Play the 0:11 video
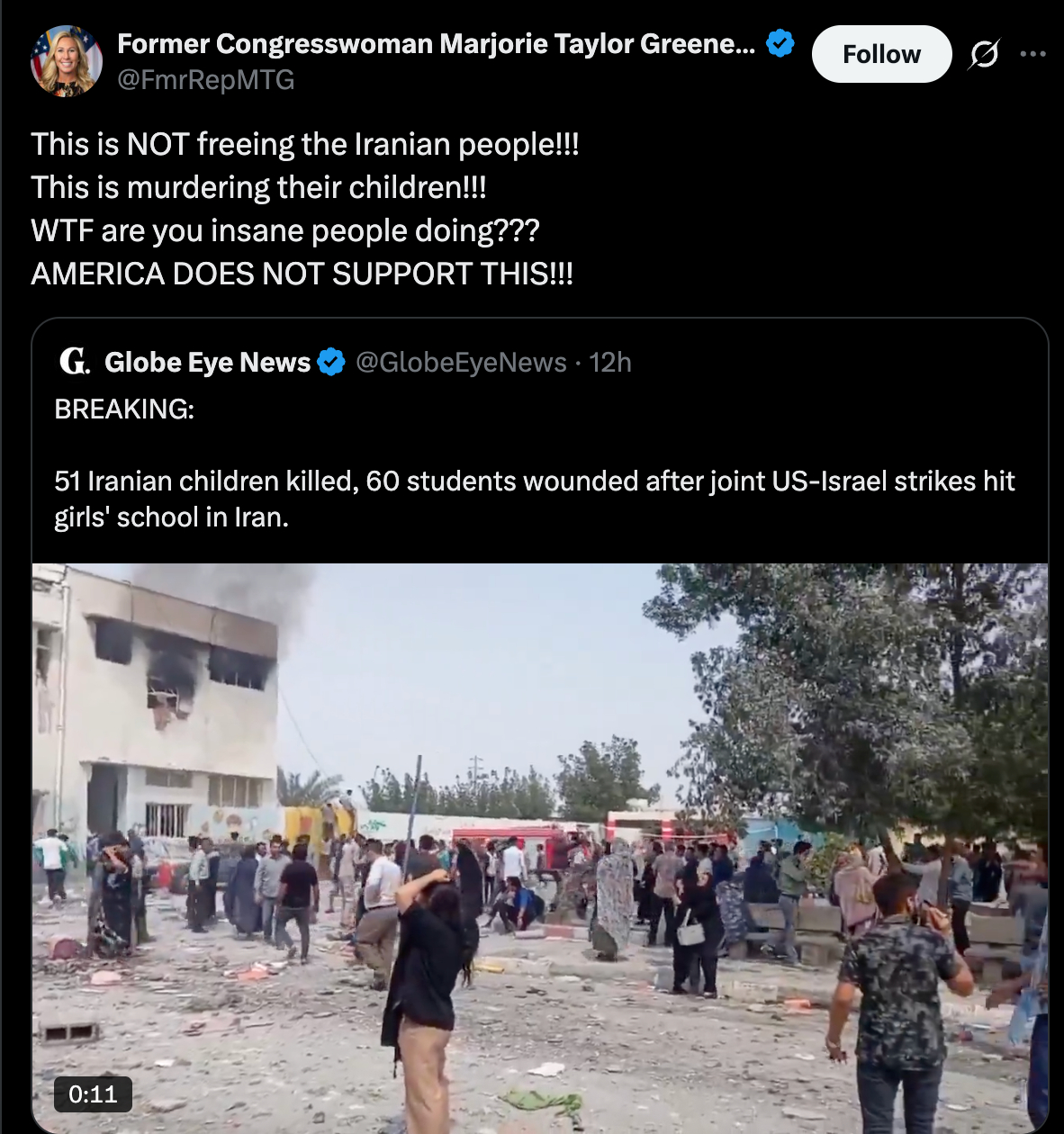Screen dimensions: 1064x1134 click(540, 846)
